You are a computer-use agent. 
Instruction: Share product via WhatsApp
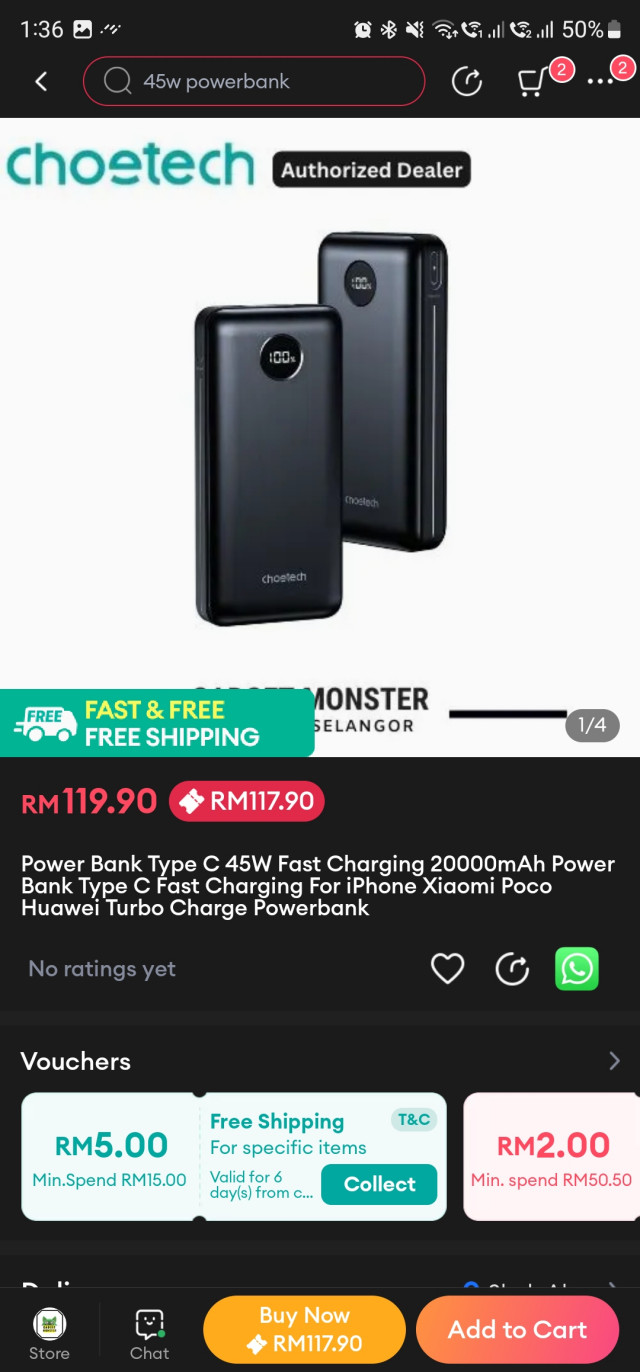click(577, 969)
